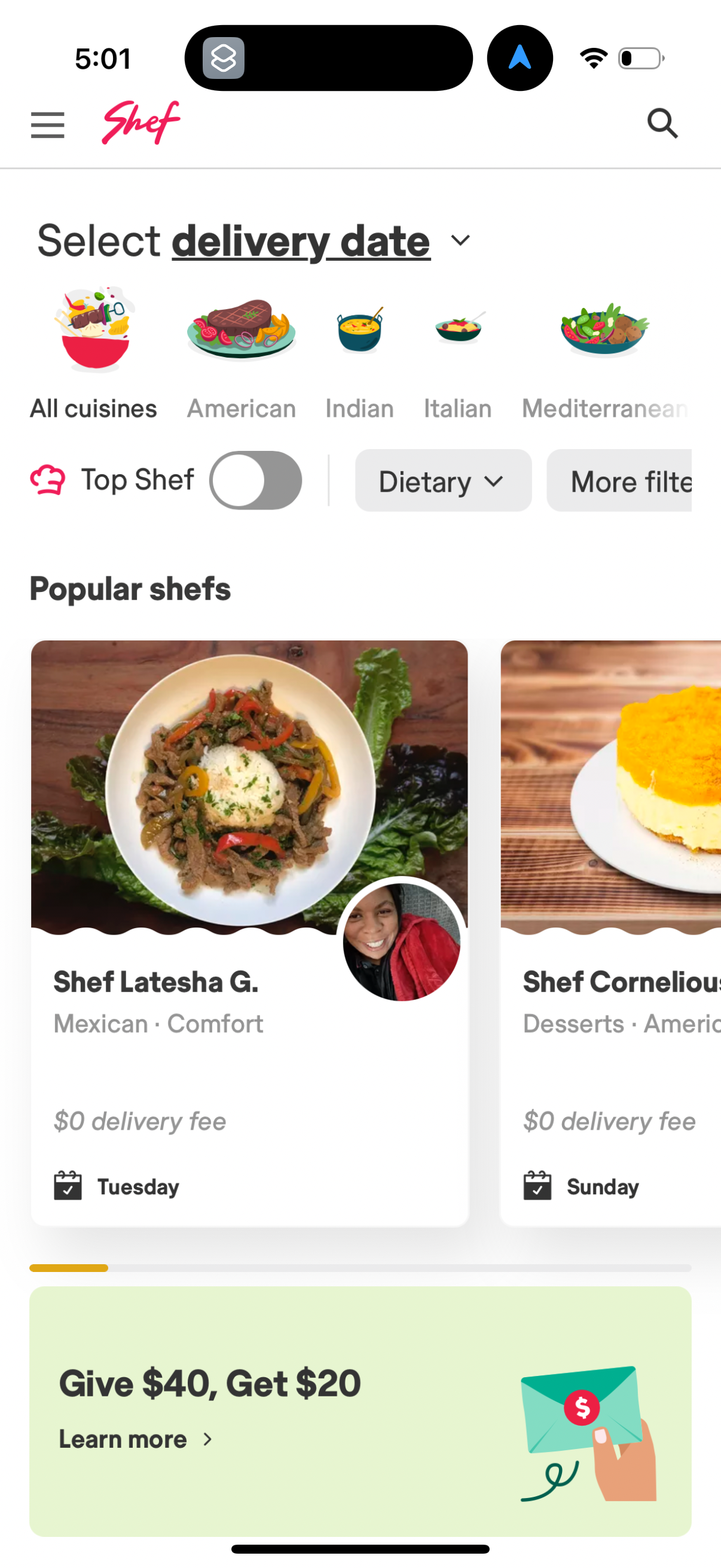
Task: Open the search icon
Action: [662, 124]
